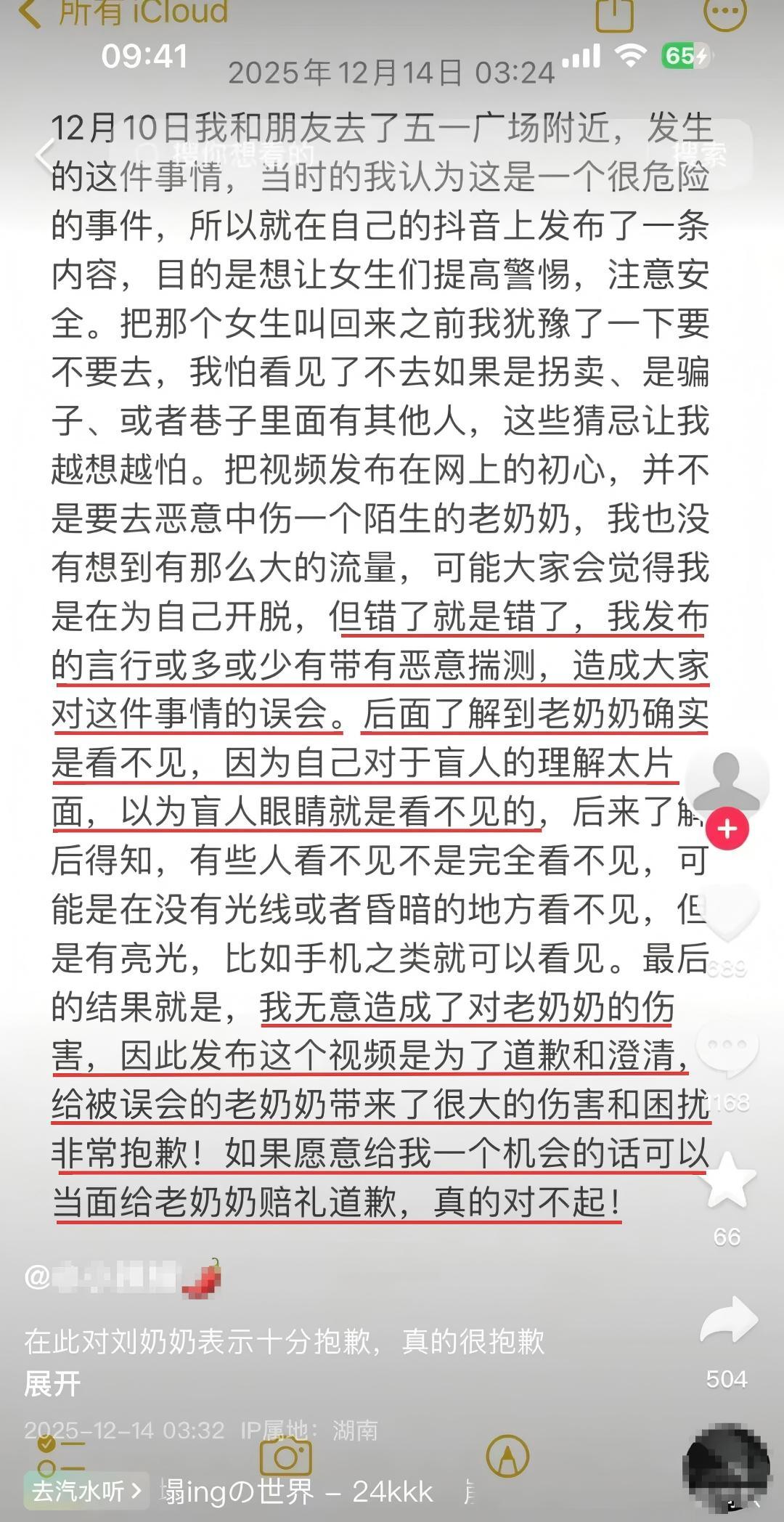Open the author's username with the chili emoji
The width and height of the screenshot is (784, 1522).
tap(120, 1277)
